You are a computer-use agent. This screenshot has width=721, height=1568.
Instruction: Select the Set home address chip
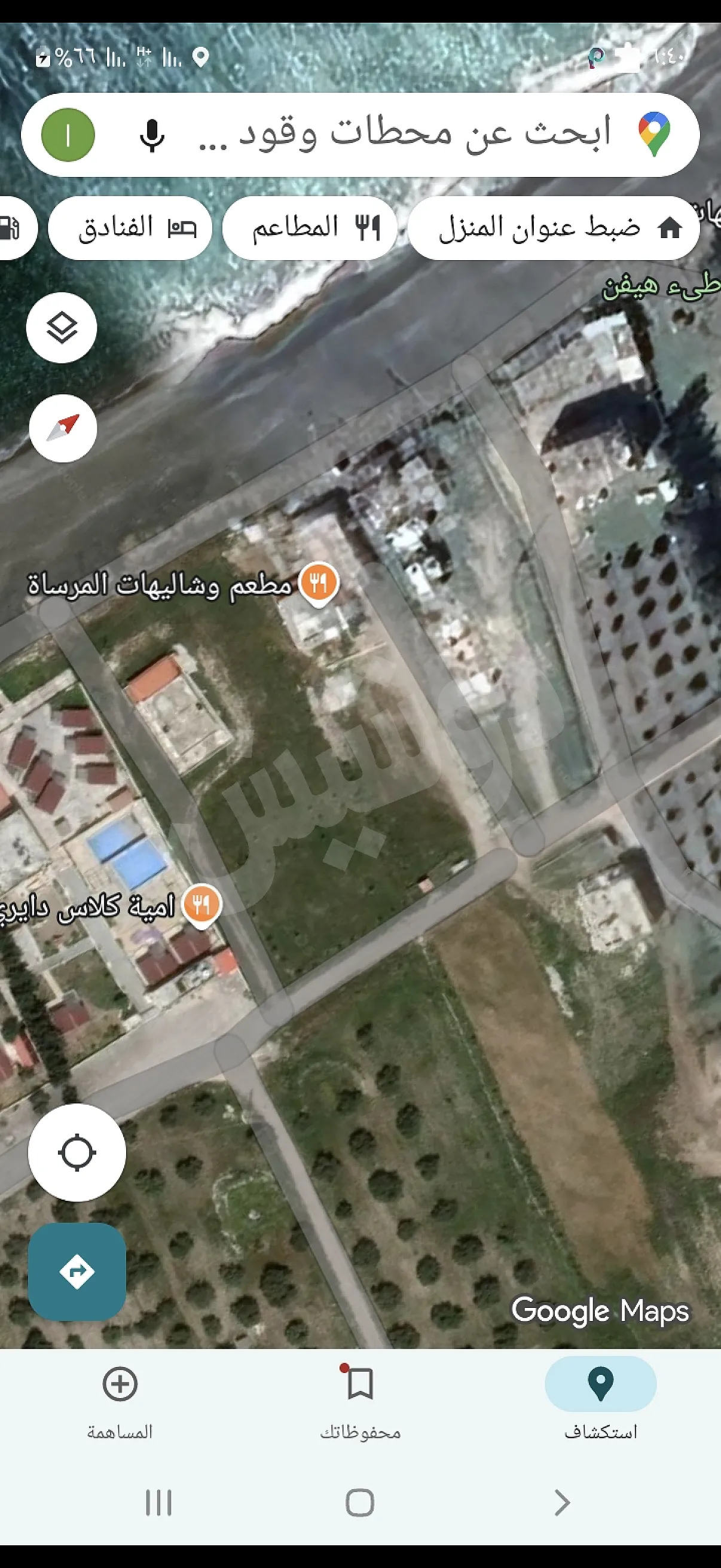[x=552, y=228]
